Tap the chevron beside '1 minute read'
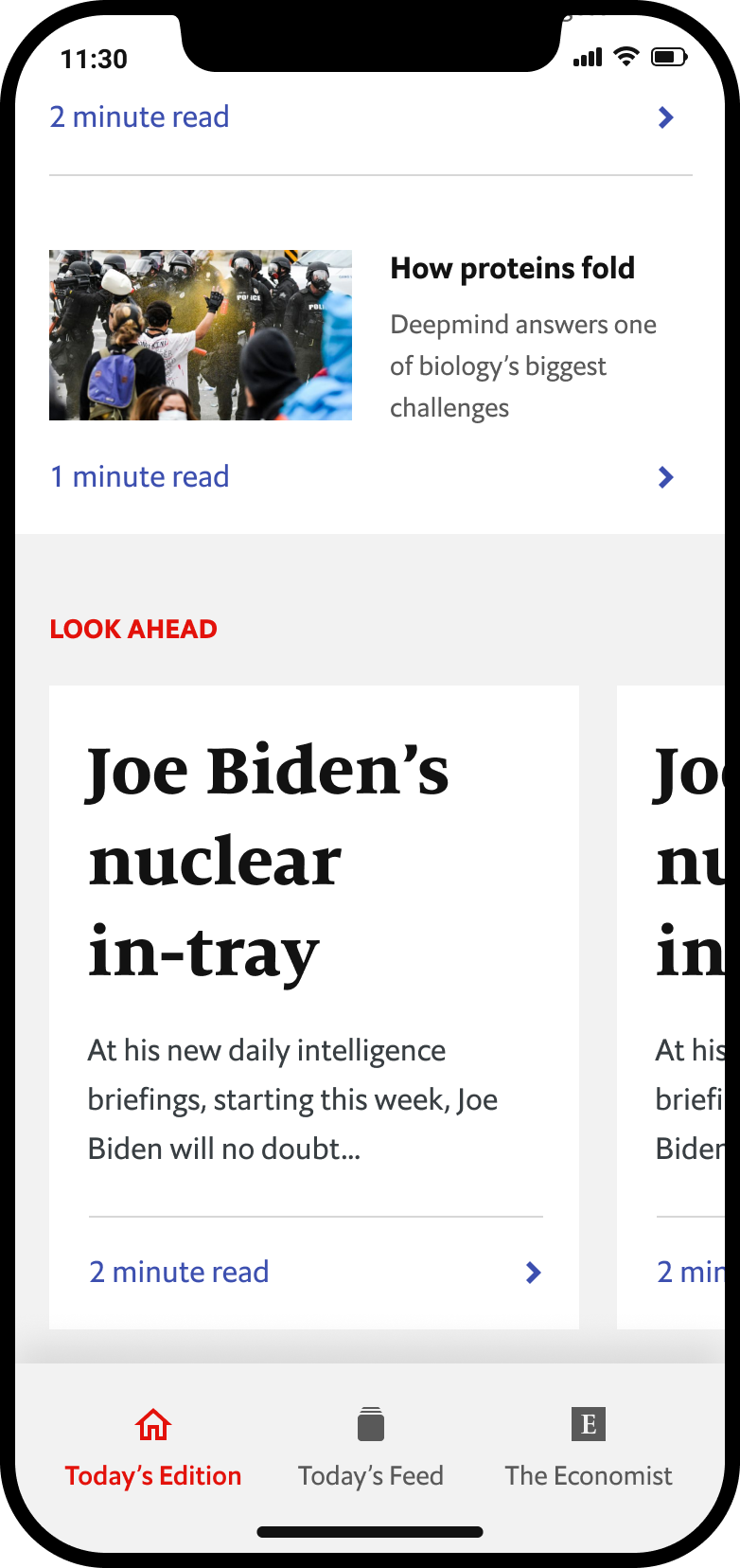 tap(666, 477)
